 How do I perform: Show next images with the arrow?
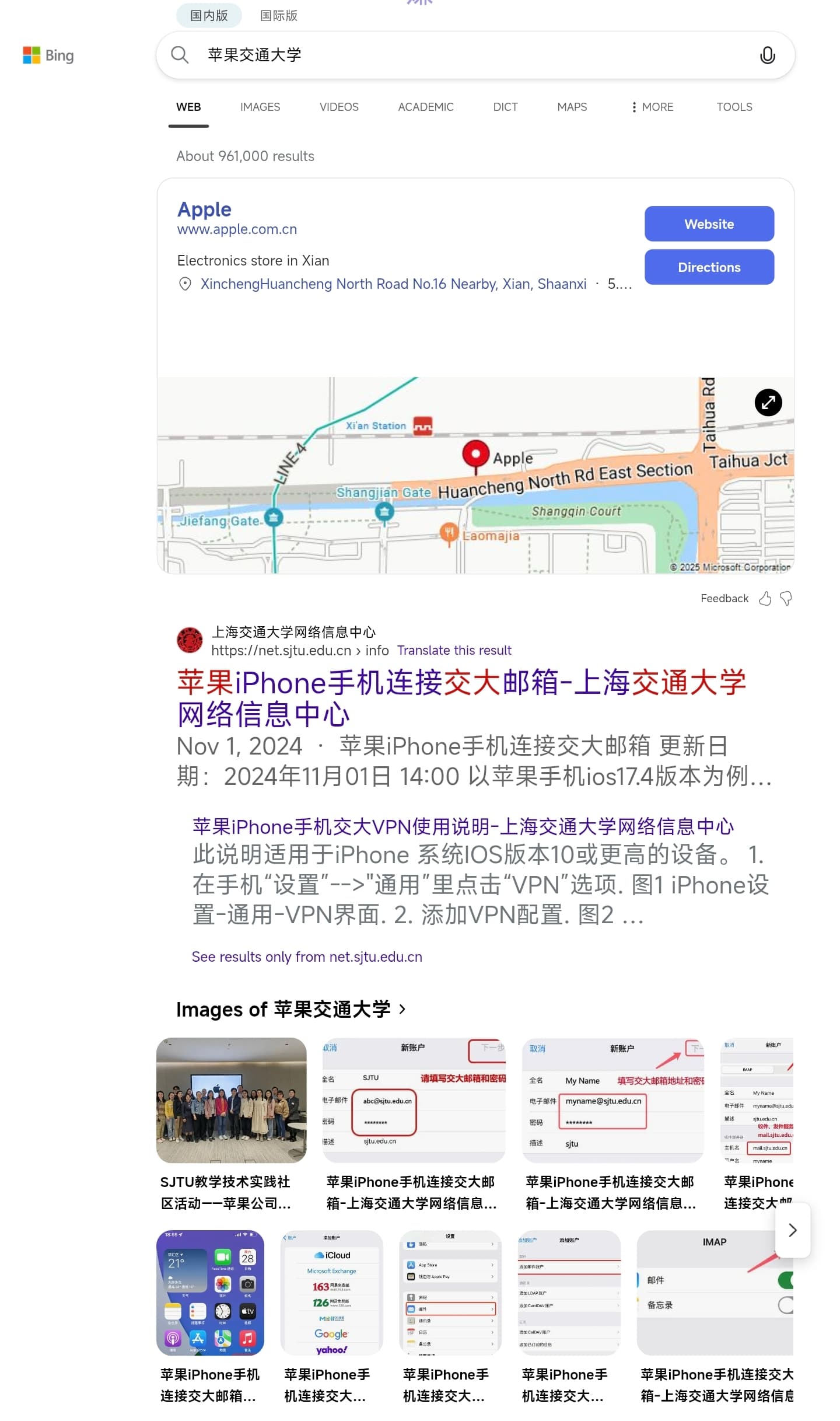792,1230
